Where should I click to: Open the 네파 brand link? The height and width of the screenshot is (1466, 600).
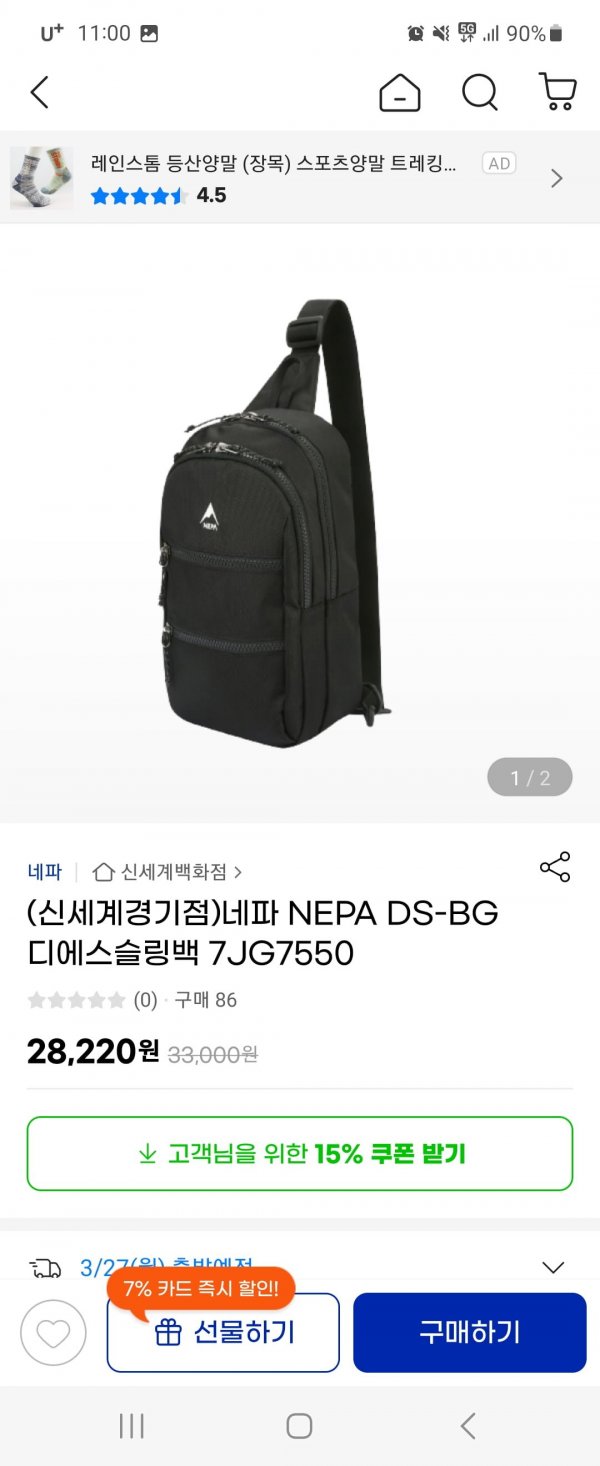[46, 871]
